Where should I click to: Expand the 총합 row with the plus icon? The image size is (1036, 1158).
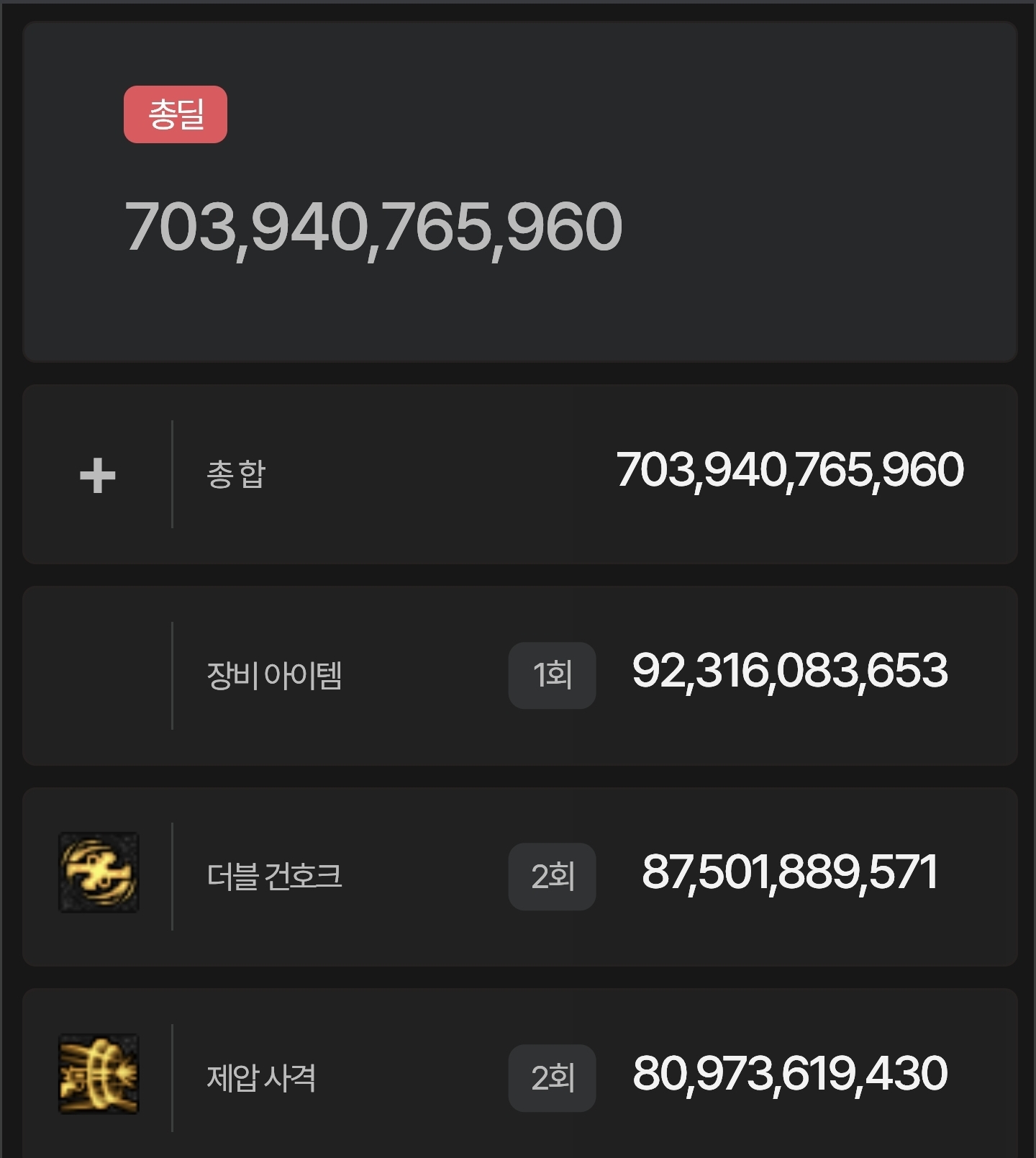pos(97,476)
